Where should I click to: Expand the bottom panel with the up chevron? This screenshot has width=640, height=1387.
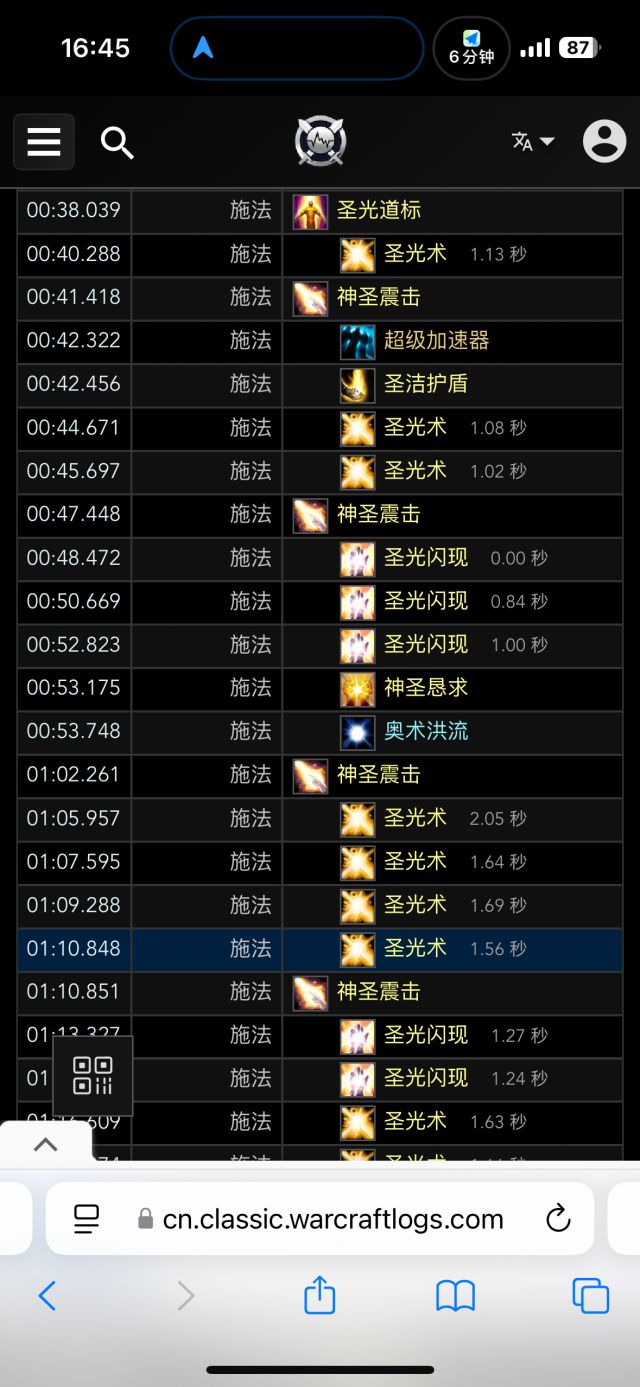point(46,1145)
